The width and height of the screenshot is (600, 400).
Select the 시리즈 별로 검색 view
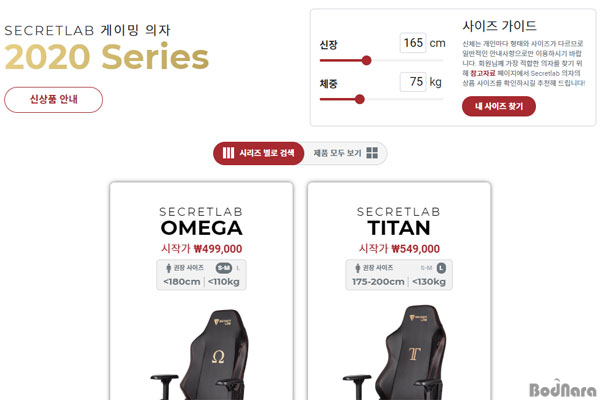click(x=258, y=153)
